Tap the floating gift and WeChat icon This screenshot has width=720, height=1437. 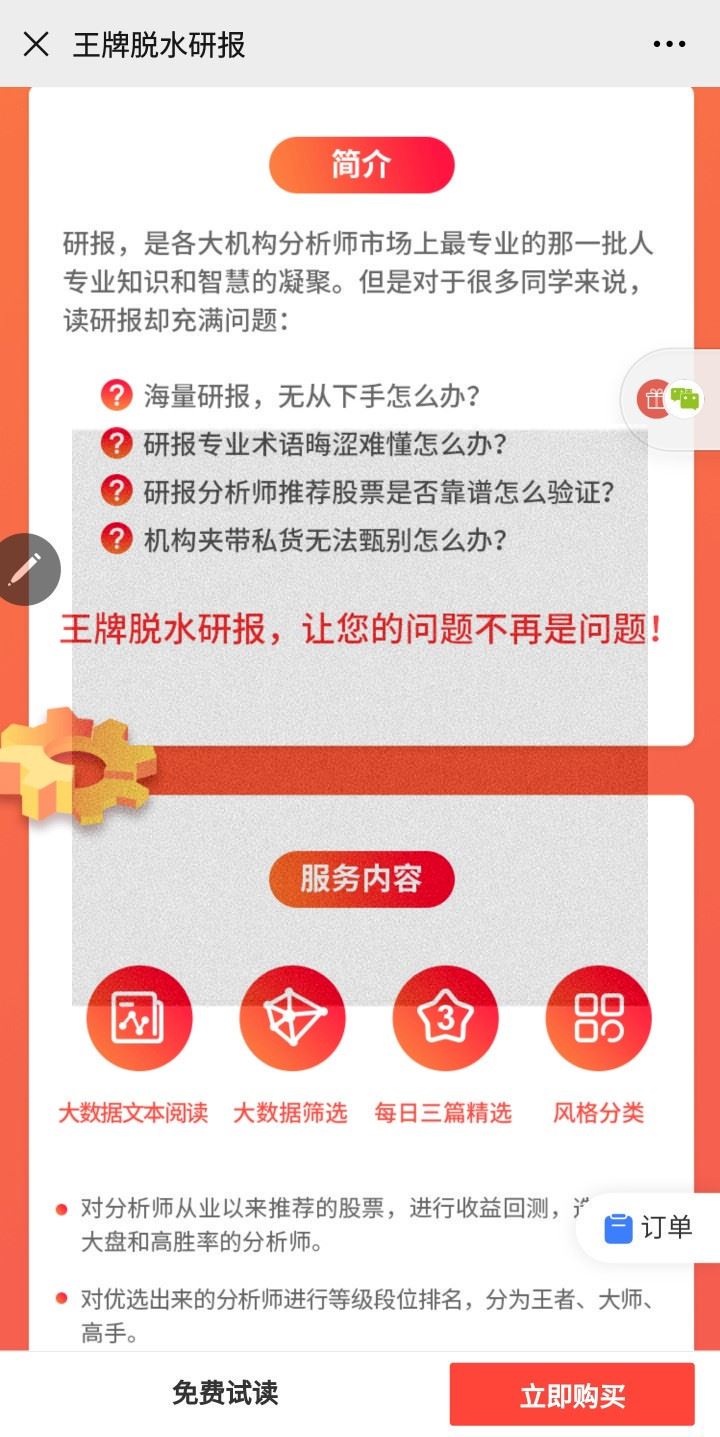tap(671, 399)
